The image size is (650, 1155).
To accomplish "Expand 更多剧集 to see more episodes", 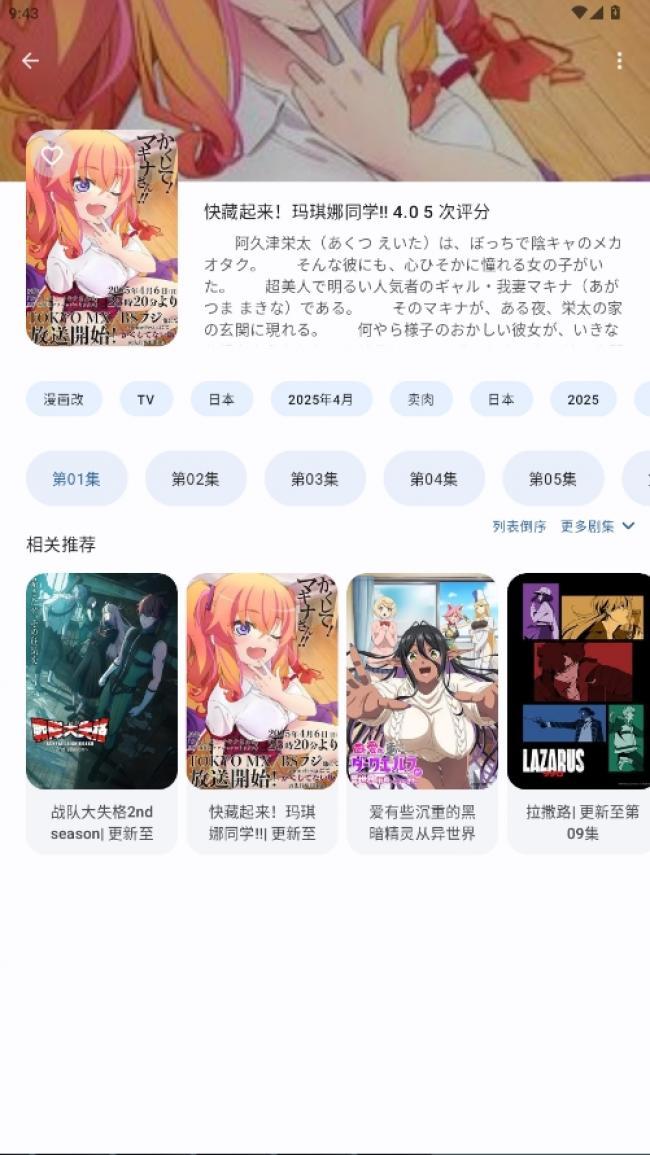I will tap(597, 526).
